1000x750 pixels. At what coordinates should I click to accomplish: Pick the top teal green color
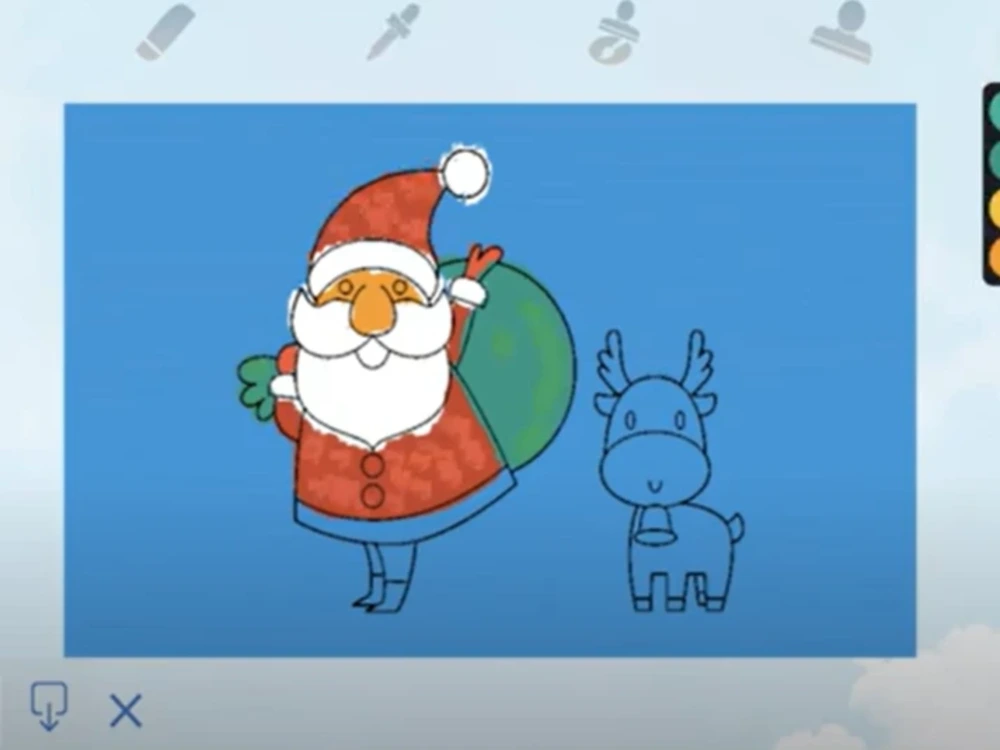coord(994,112)
